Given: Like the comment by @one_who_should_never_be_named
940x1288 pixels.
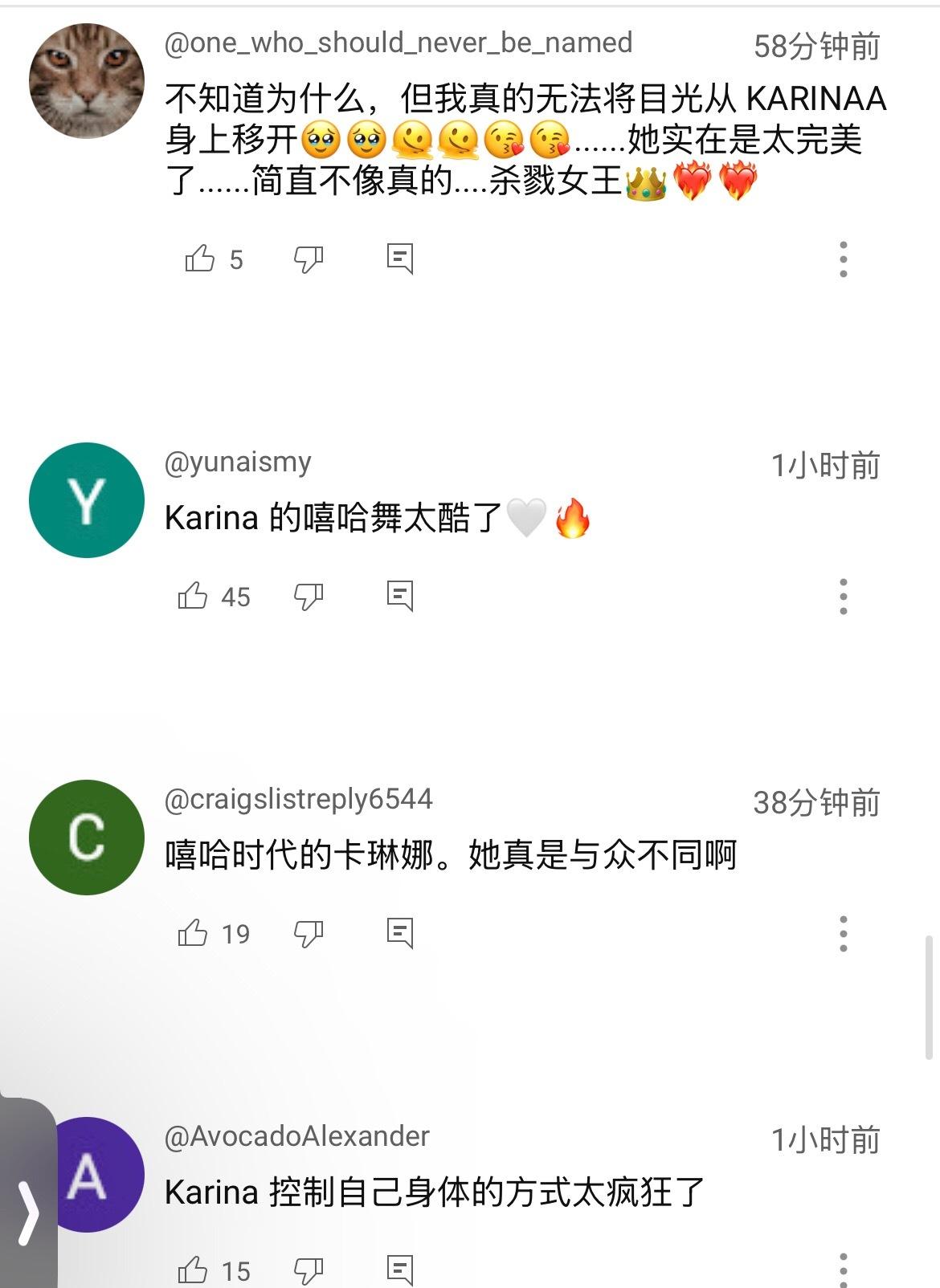Looking at the screenshot, I should point(199,259).
